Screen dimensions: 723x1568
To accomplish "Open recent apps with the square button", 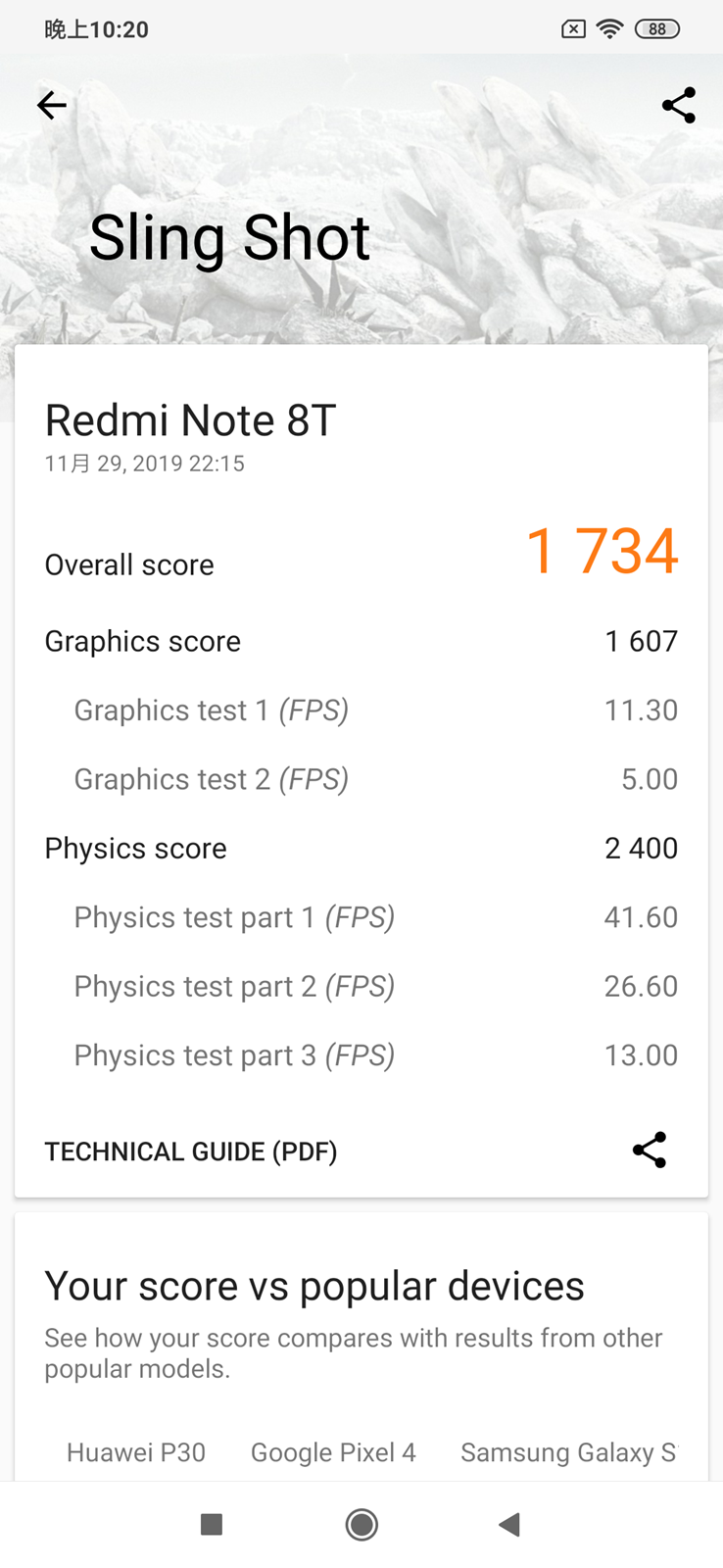I will (212, 1525).
